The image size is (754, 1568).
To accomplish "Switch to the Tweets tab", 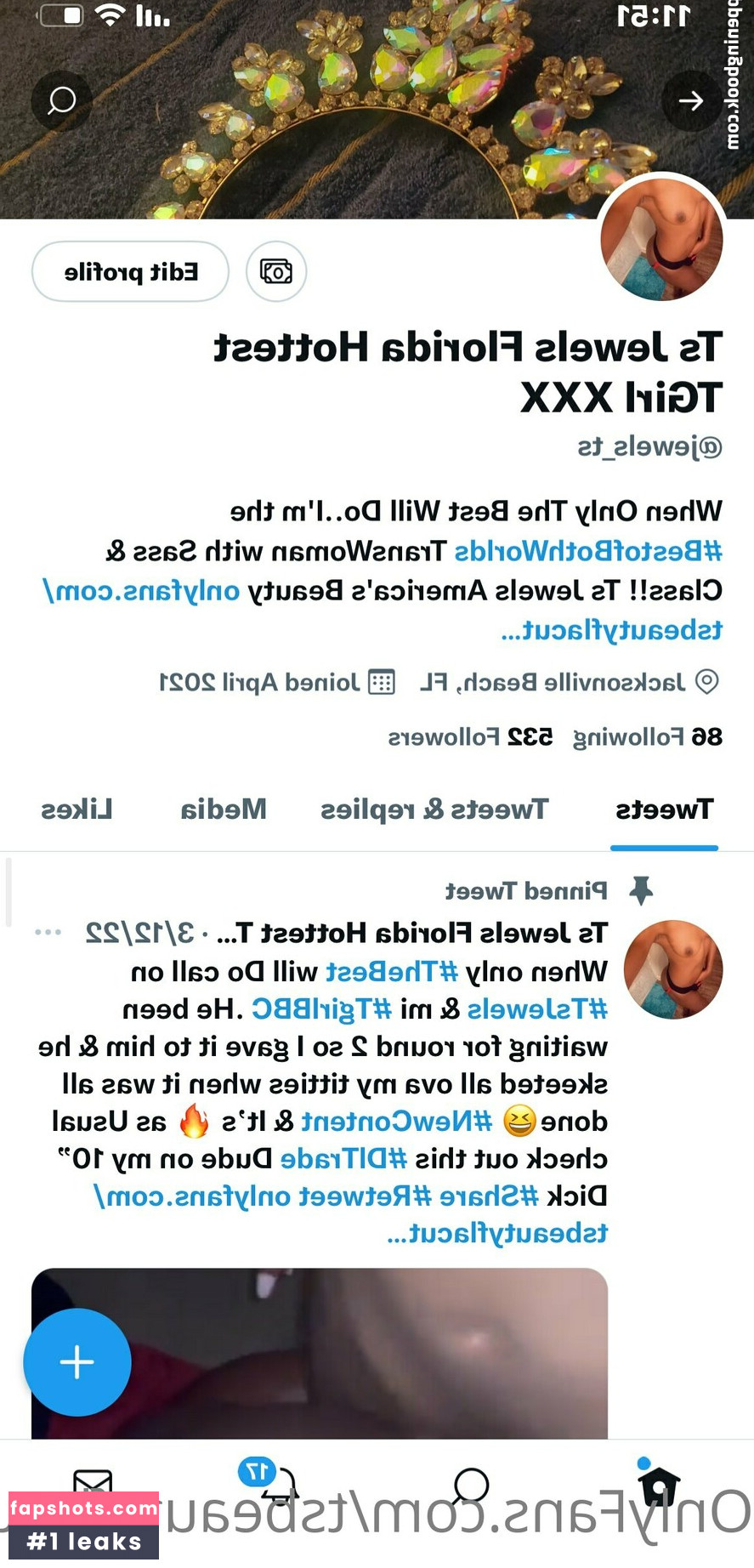I will [x=664, y=810].
